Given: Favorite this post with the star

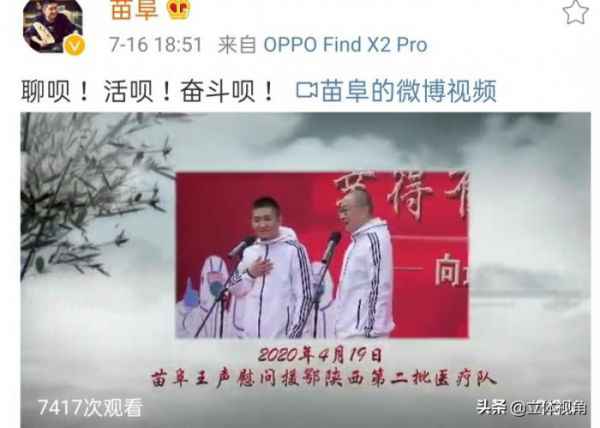Looking at the screenshot, I should (x=575, y=11).
